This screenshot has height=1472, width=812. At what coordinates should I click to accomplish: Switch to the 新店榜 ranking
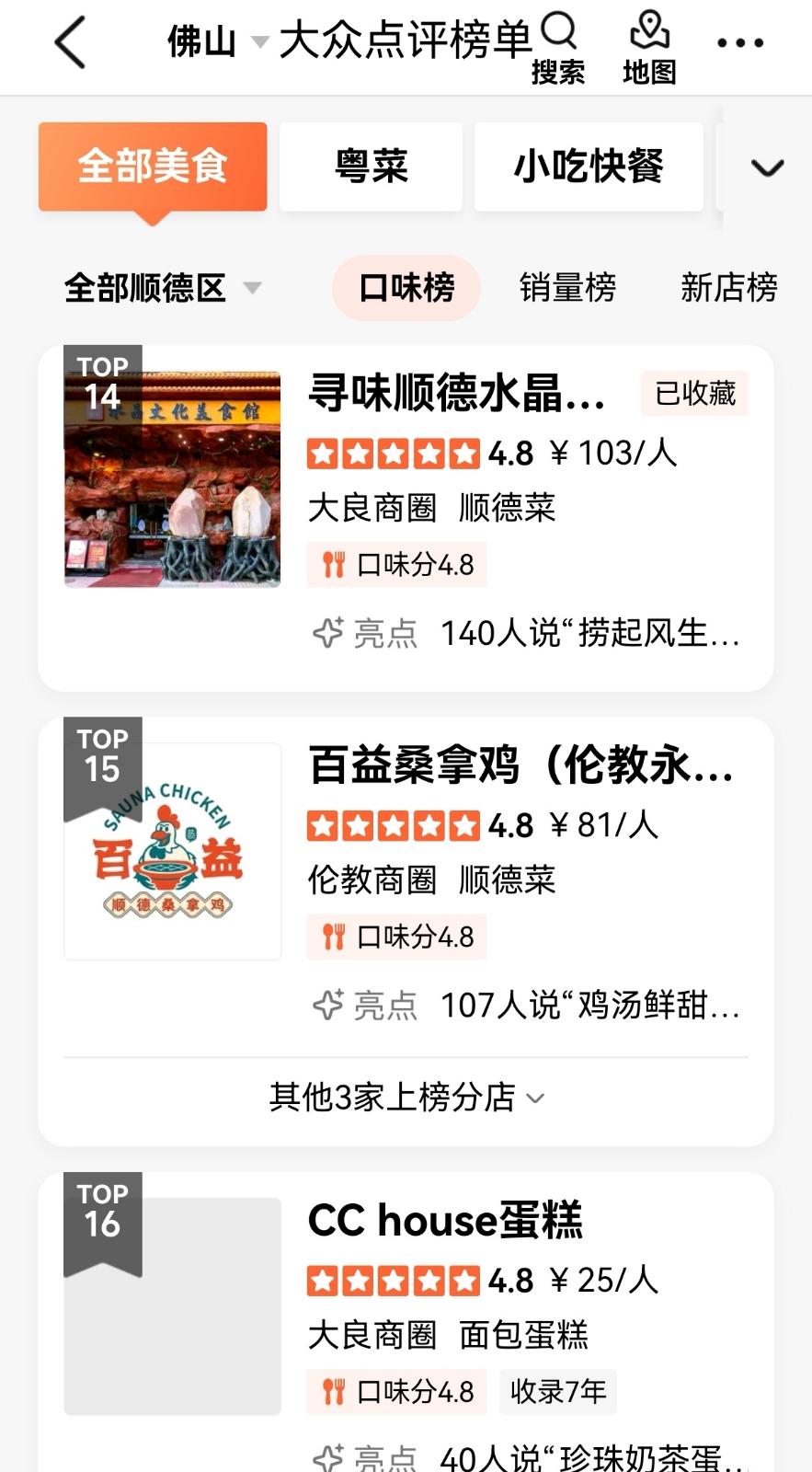click(x=728, y=288)
